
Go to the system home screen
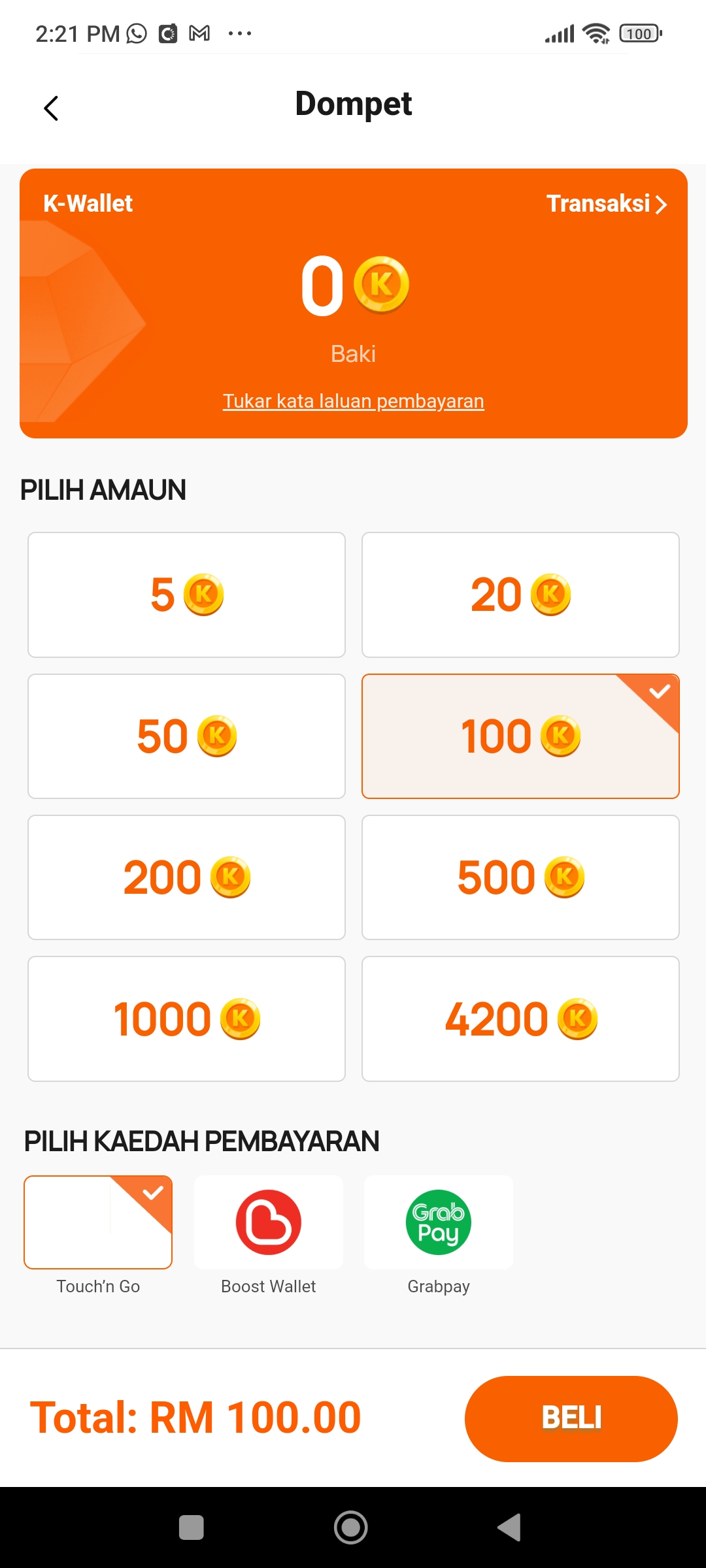click(351, 1527)
